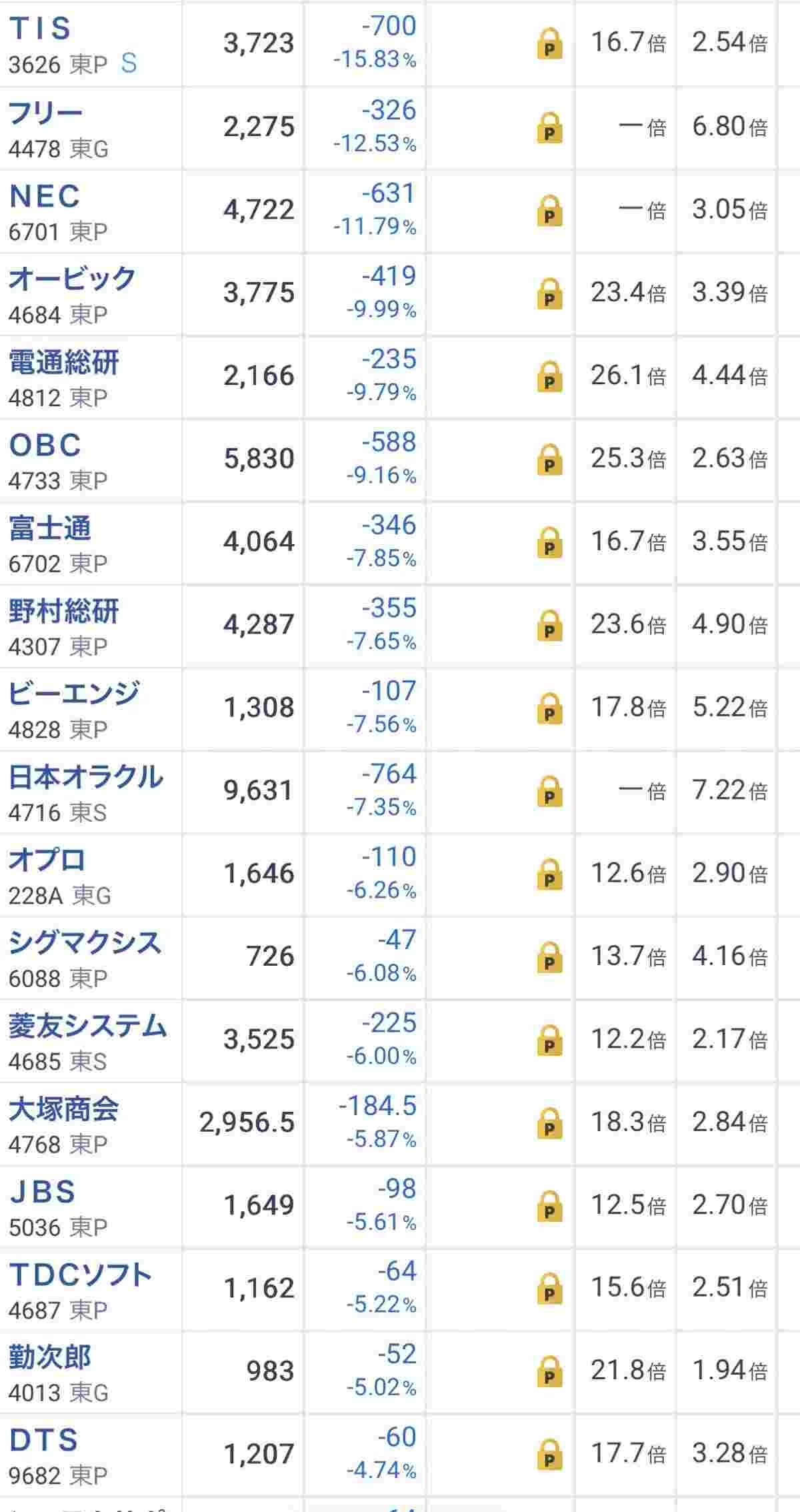Open ビーエンジ stock link

(73, 694)
